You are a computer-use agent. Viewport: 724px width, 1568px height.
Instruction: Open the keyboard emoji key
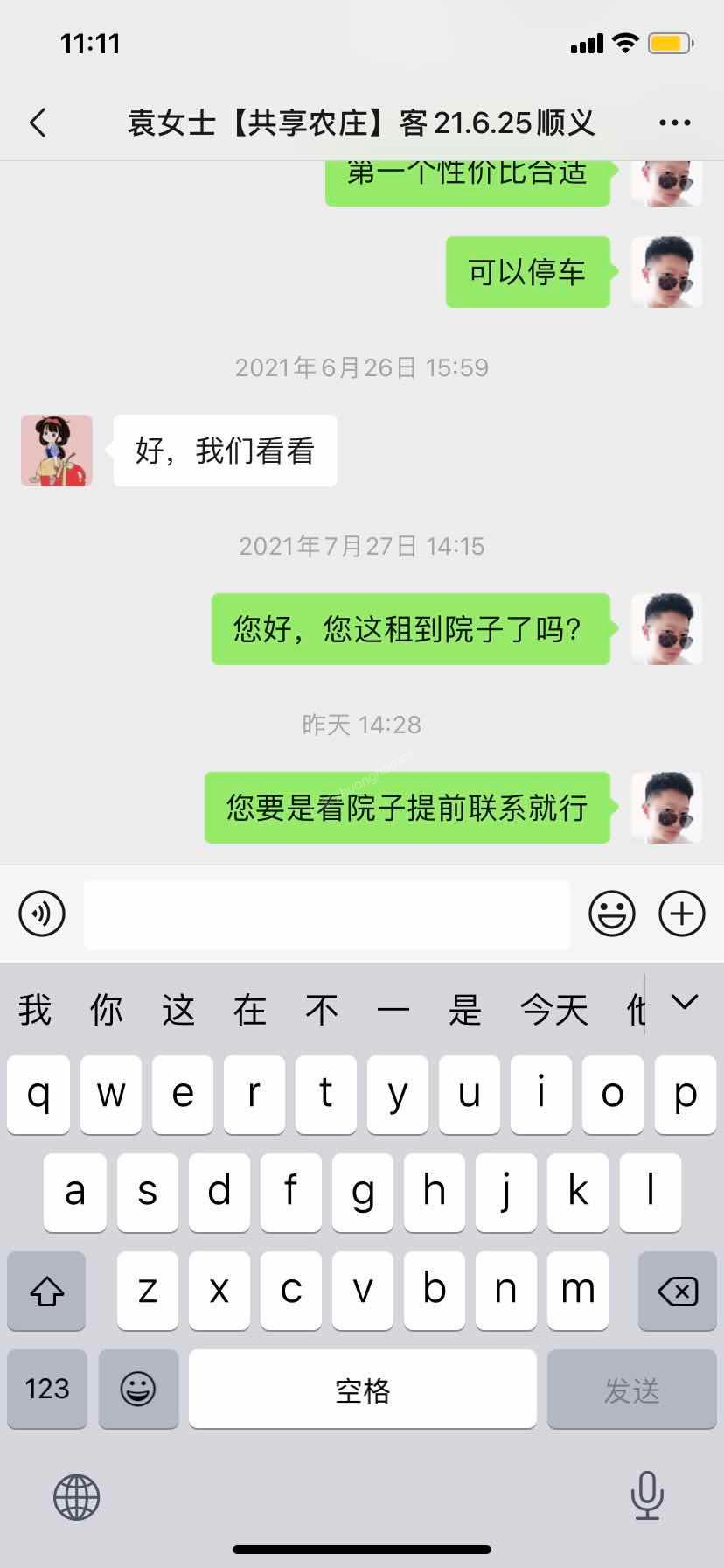tap(138, 1389)
